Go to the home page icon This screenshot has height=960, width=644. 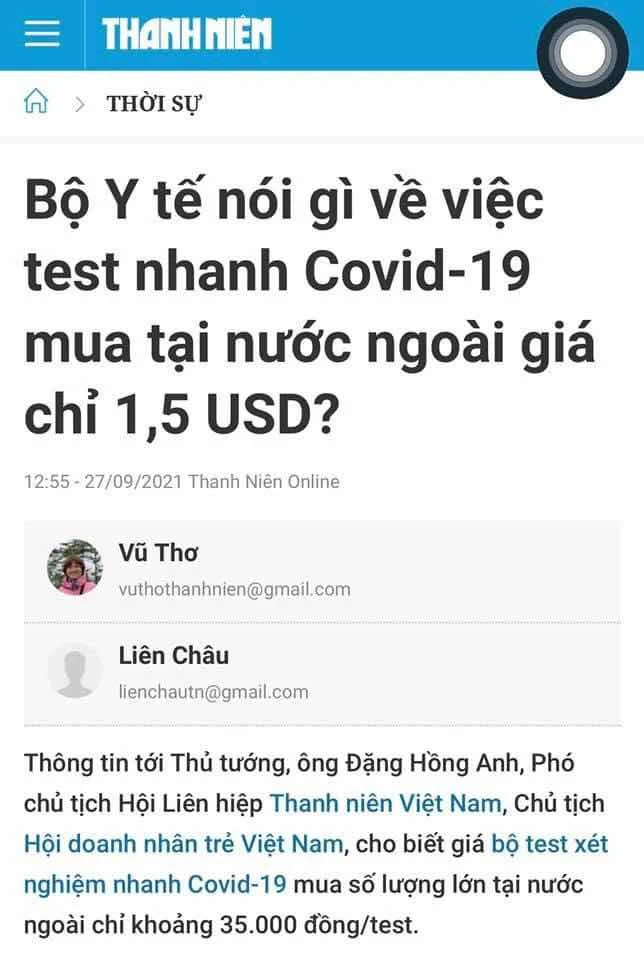pyautogui.click(x=36, y=102)
